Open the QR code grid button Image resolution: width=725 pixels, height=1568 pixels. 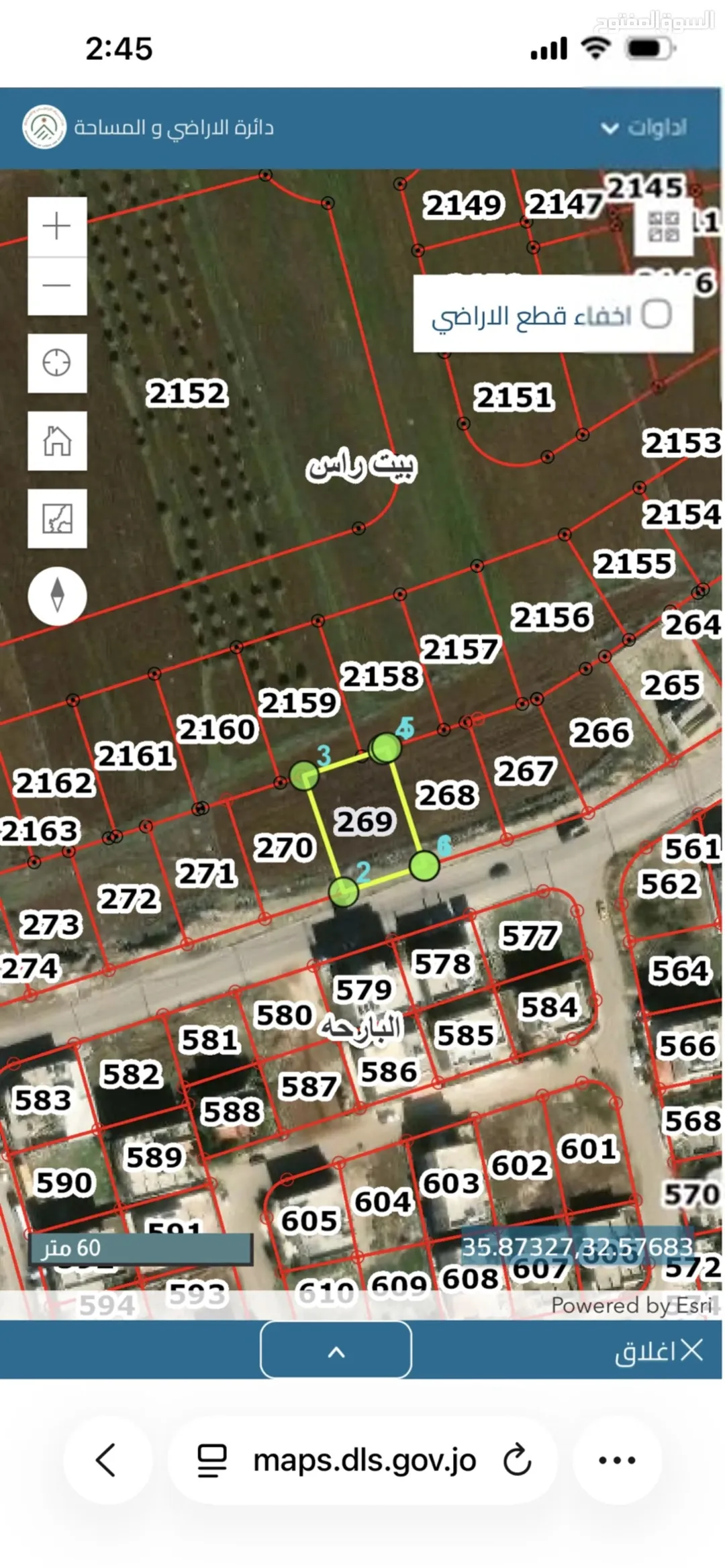(663, 227)
